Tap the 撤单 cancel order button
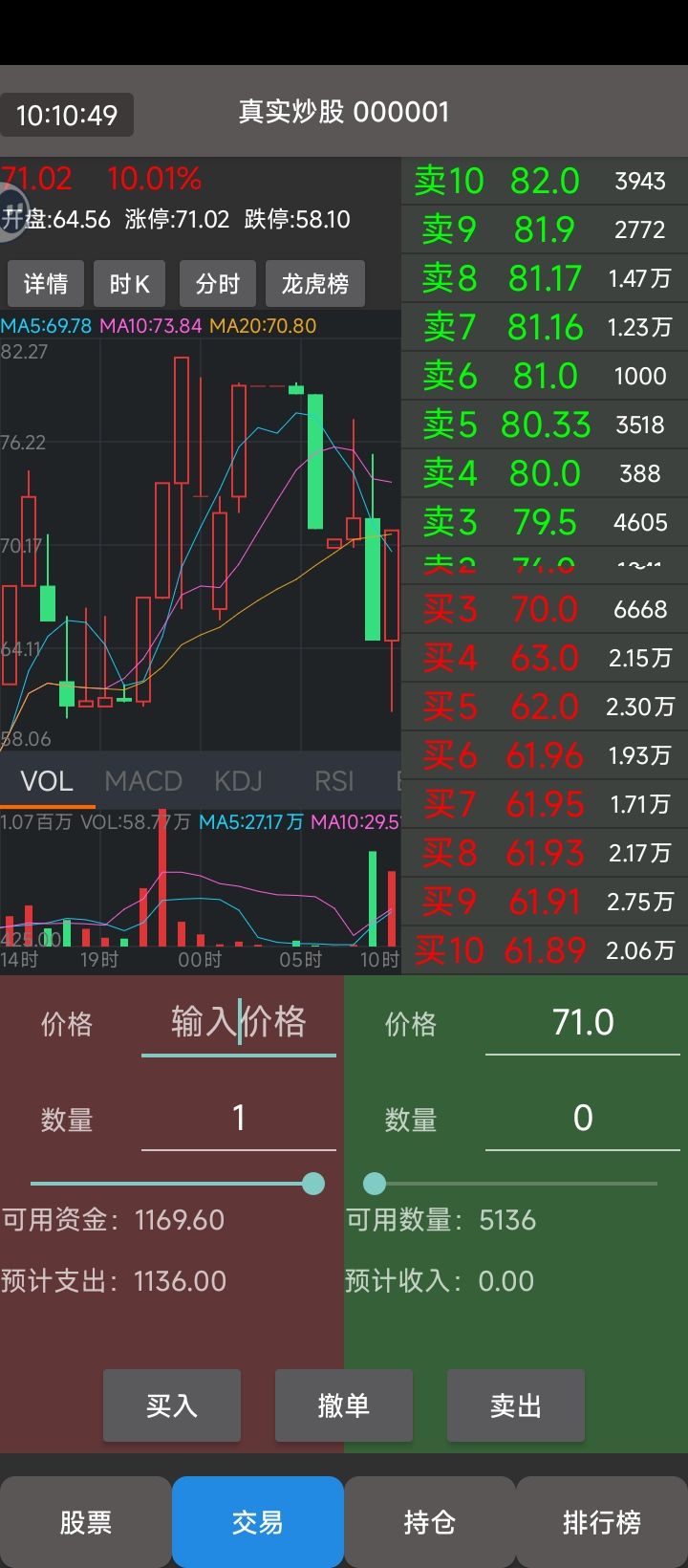The width and height of the screenshot is (688, 1568). pyautogui.click(x=344, y=1405)
